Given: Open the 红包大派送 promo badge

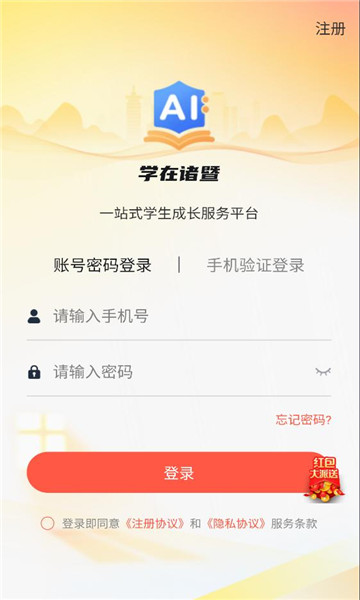Looking at the screenshot, I should point(324,478).
